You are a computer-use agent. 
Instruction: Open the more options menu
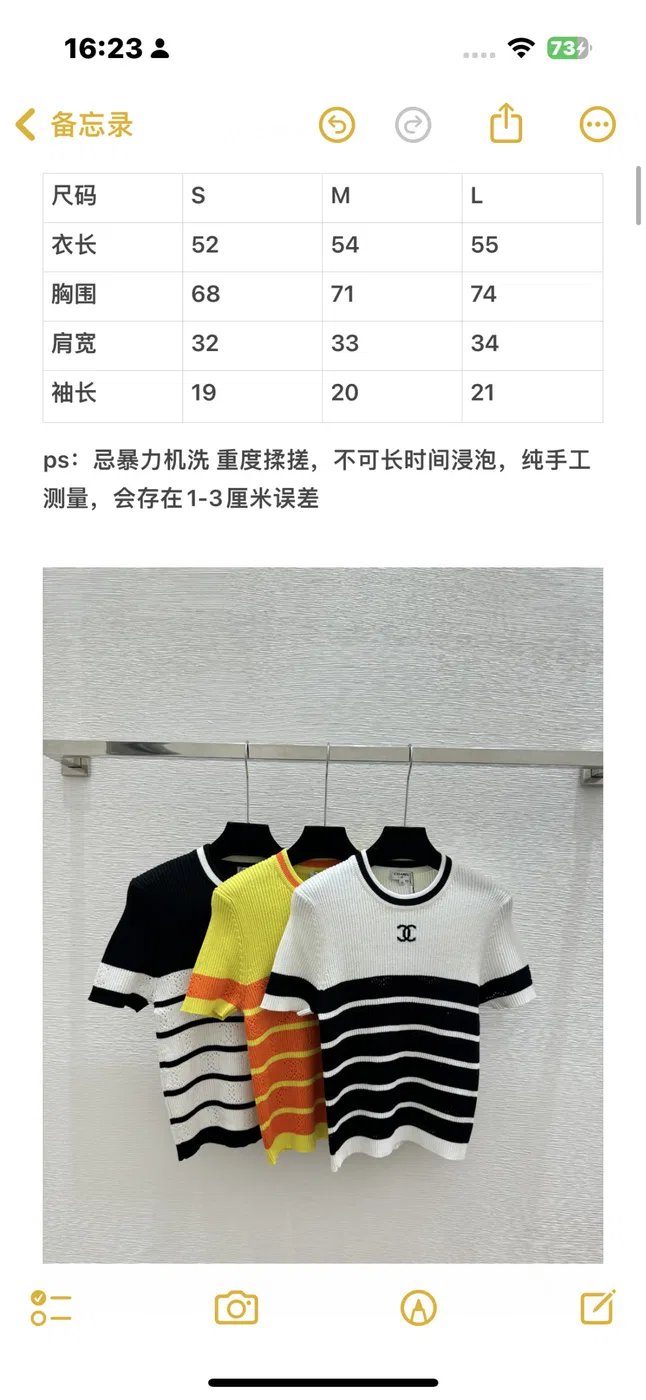coord(598,125)
